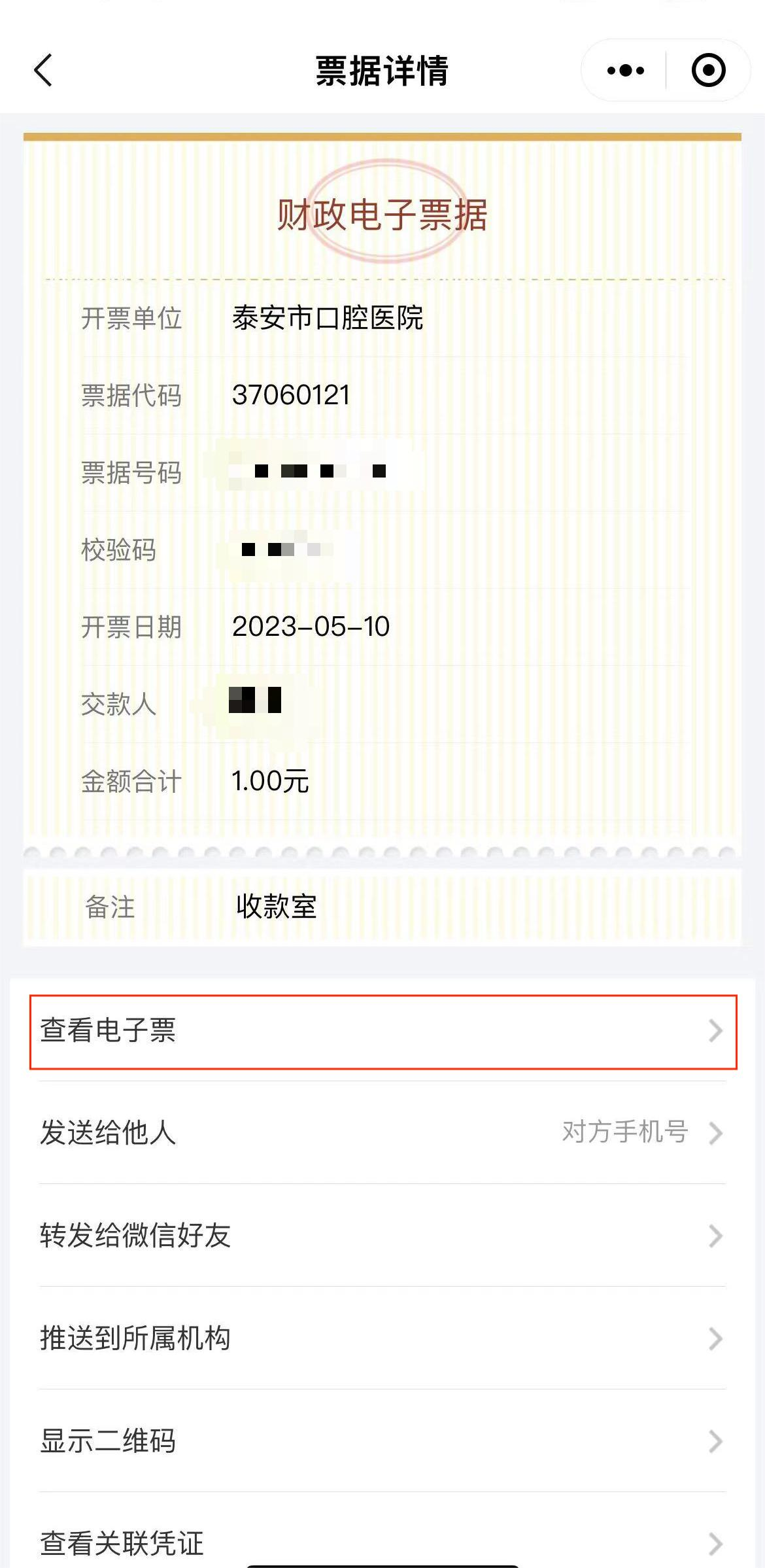The image size is (765, 1568).
Task: Go back from the 票据详情 page
Action: point(43,70)
